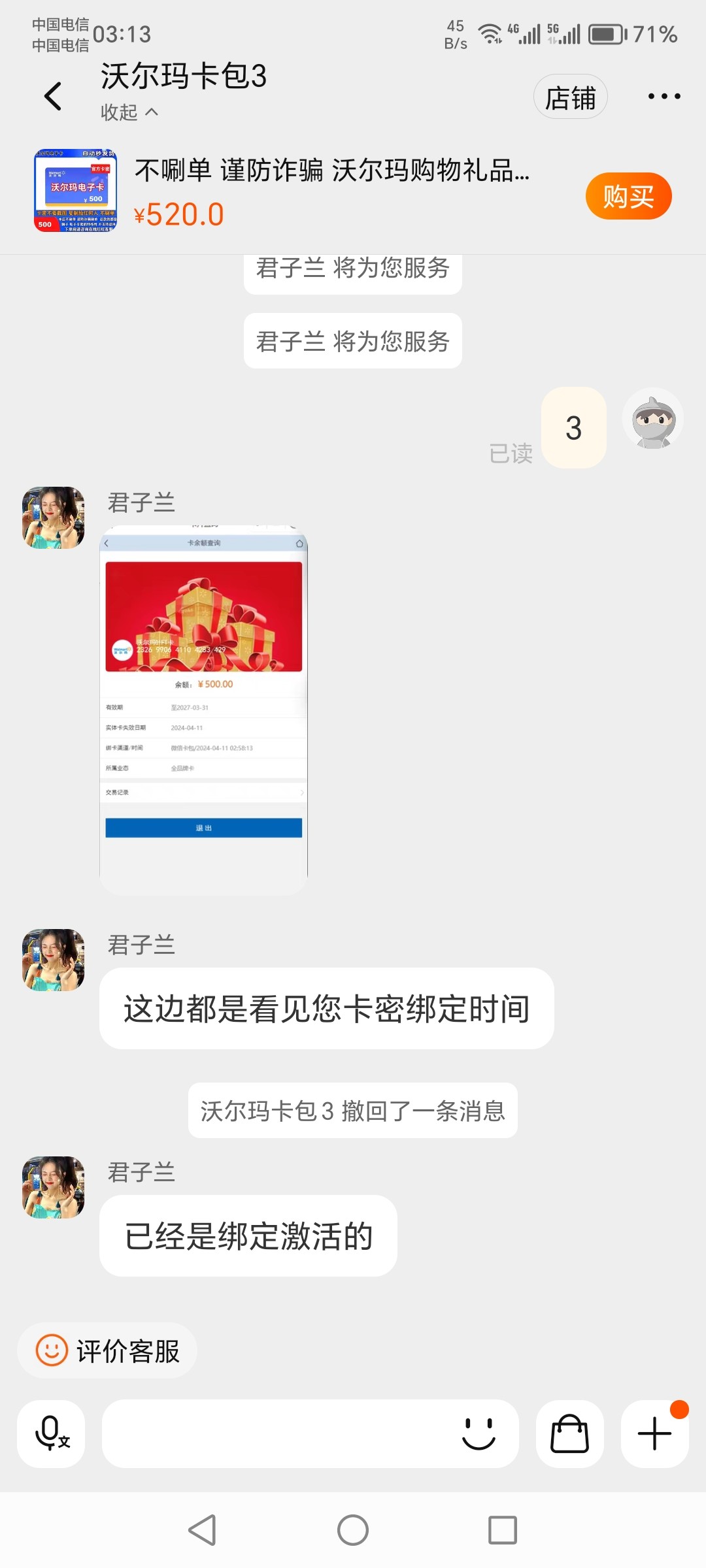The height and width of the screenshot is (1568, 706).
Task: Tap the orange 购买 button
Action: click(628, 196)
